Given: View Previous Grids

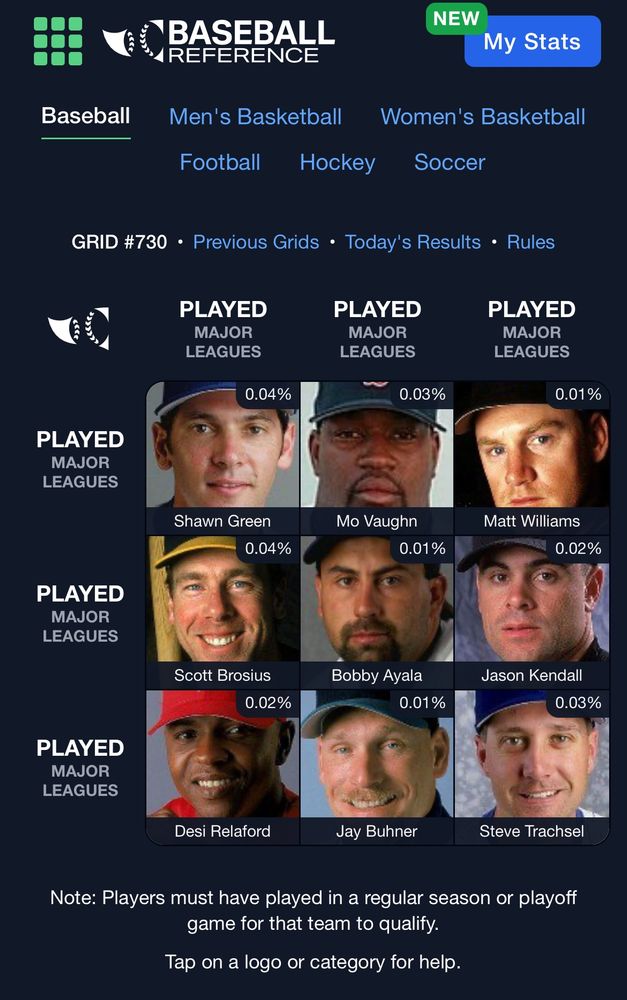Looking at the screenshot, I should 256,242.
